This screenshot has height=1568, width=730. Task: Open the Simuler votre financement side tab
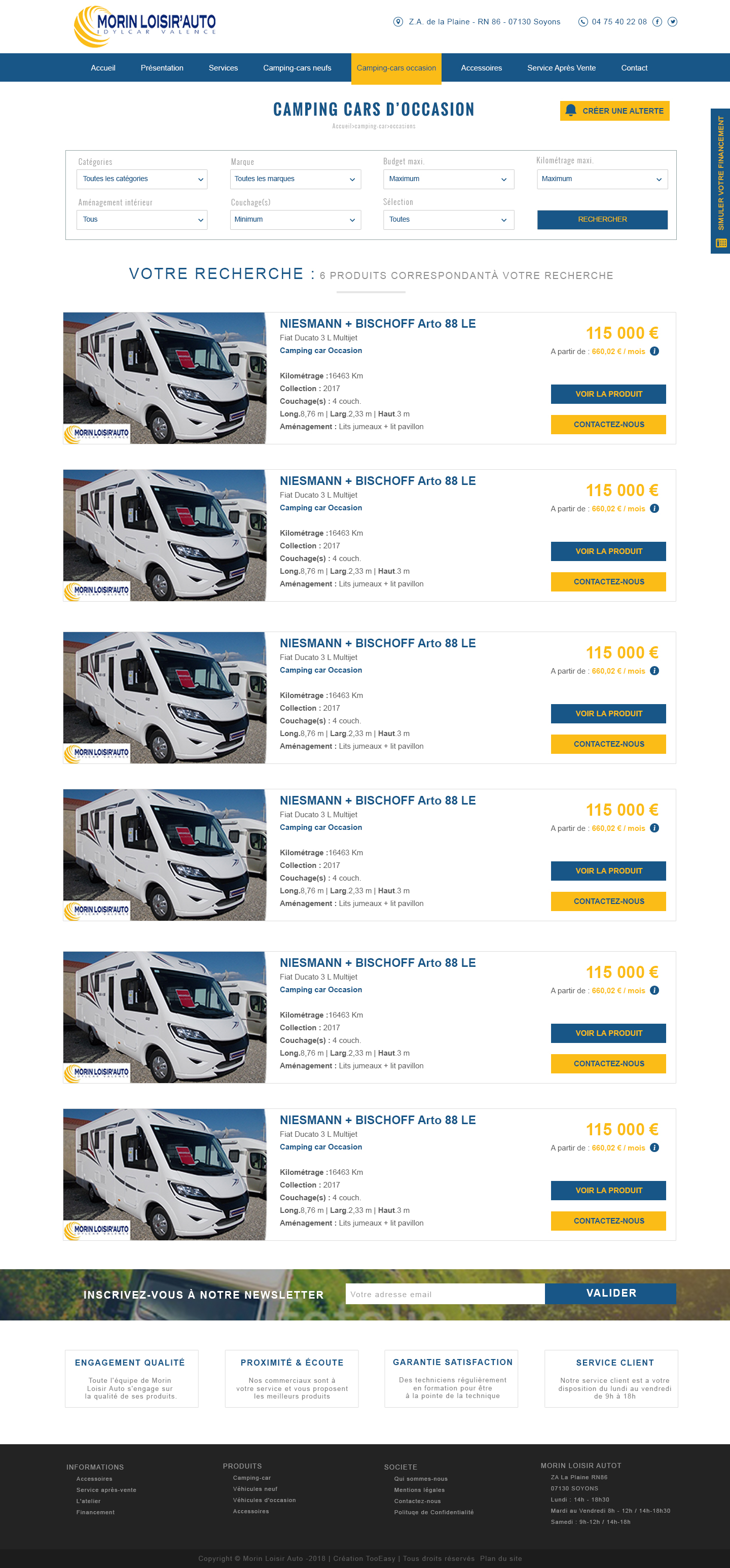(x=720, y=181)
